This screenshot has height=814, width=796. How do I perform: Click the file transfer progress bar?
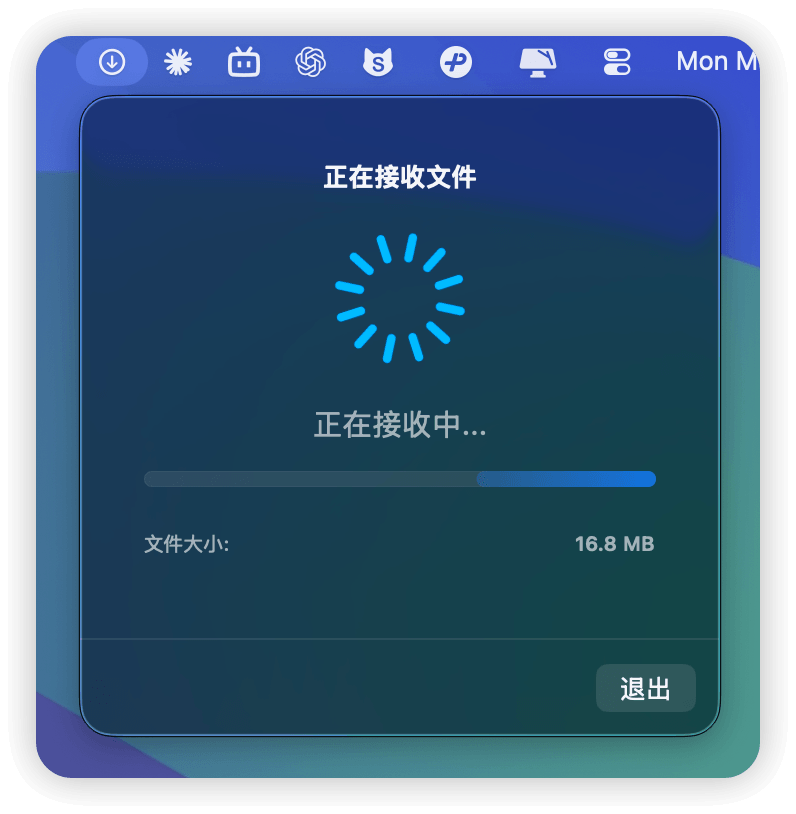[x=399, y=479]
